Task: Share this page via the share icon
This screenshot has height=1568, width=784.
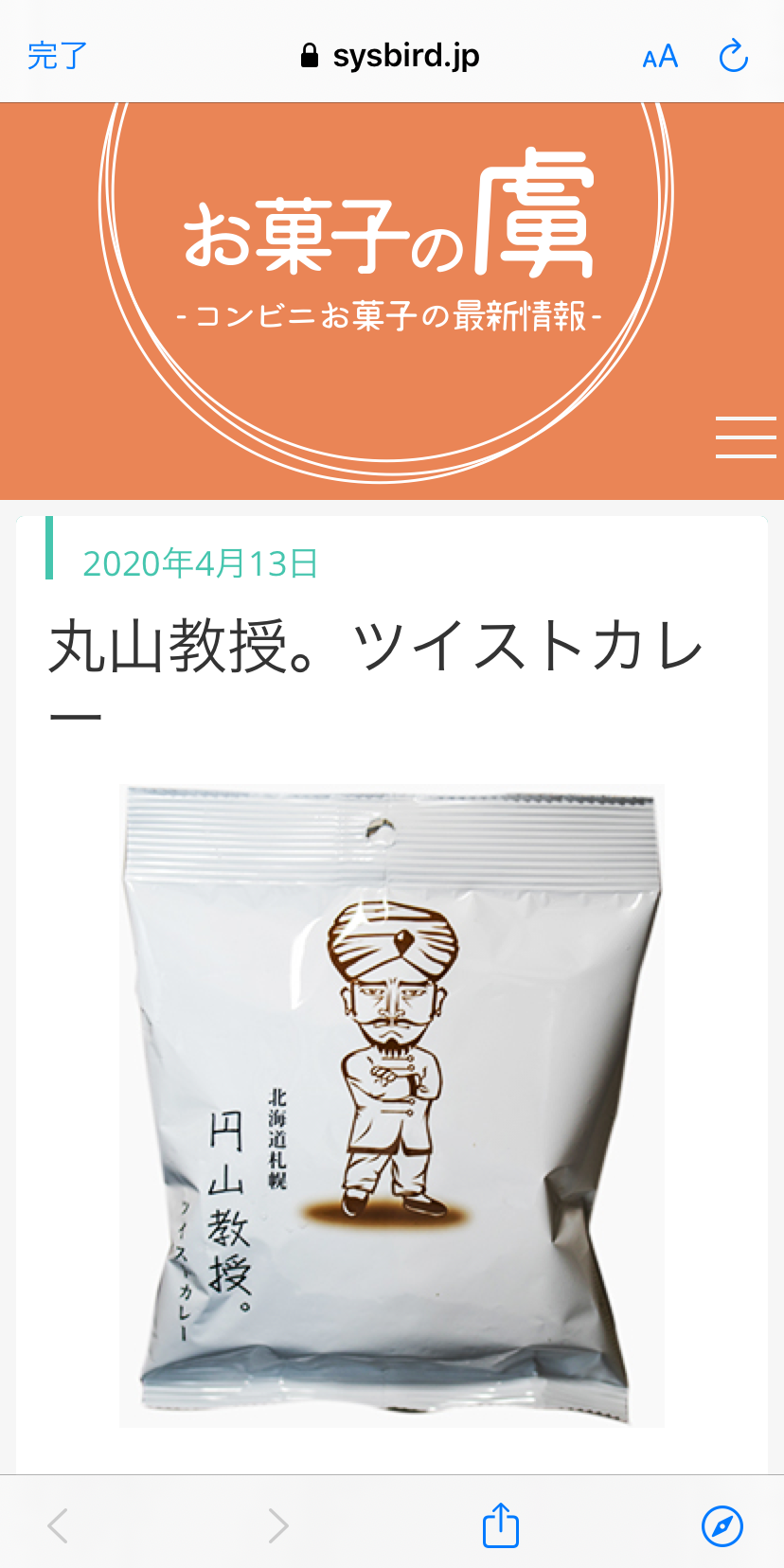Action: point(500,1525)
